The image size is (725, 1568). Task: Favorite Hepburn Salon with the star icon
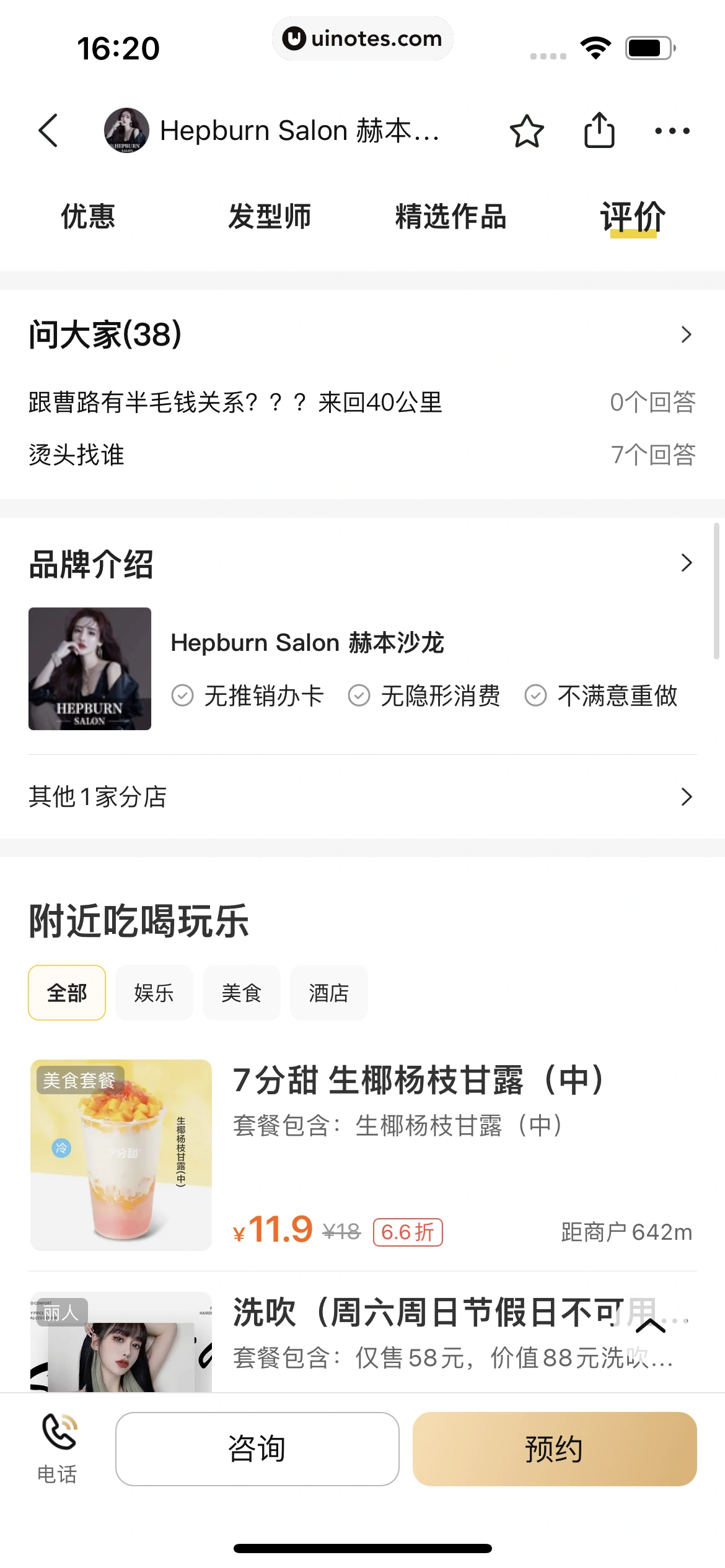point(527,131)
